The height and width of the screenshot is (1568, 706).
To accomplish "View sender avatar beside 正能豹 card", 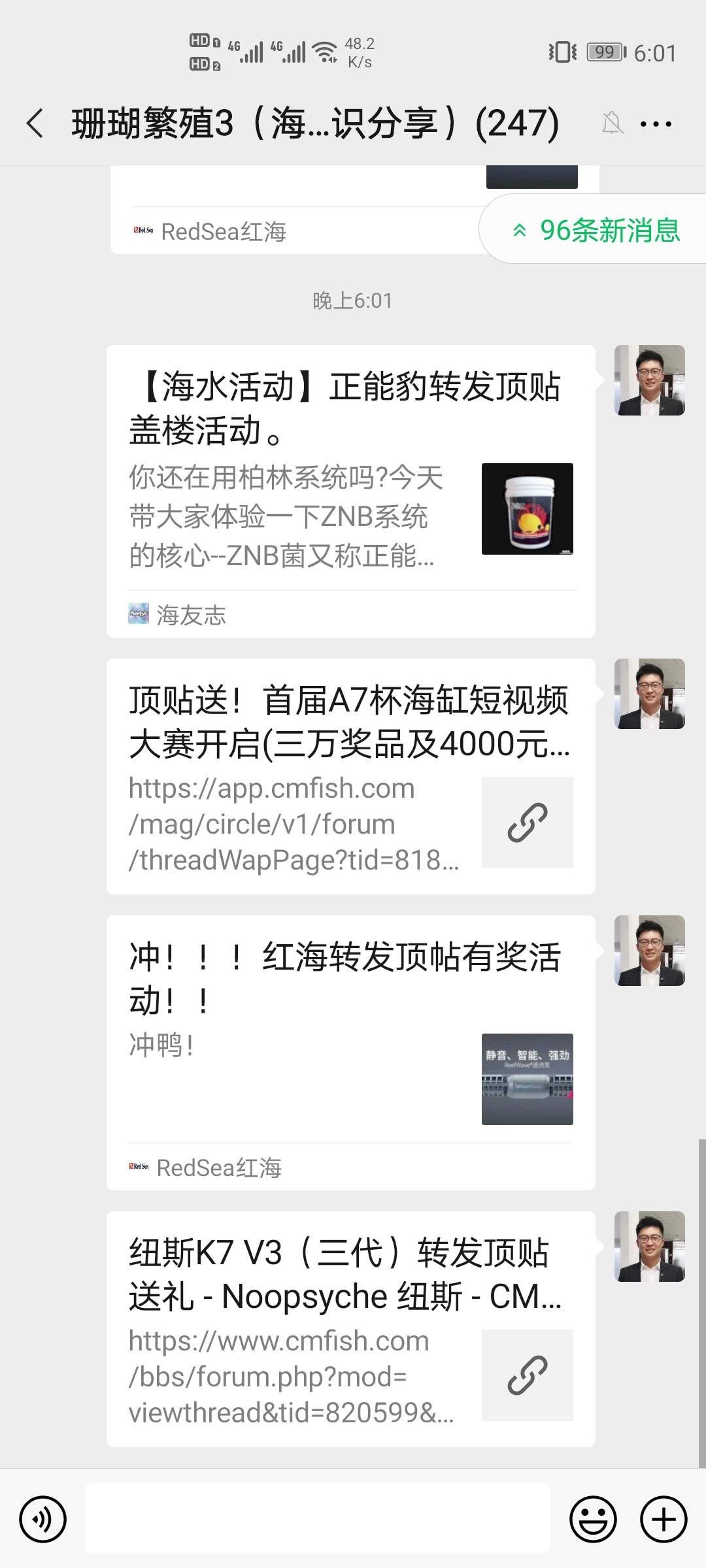I will click(x=649, y=380).
